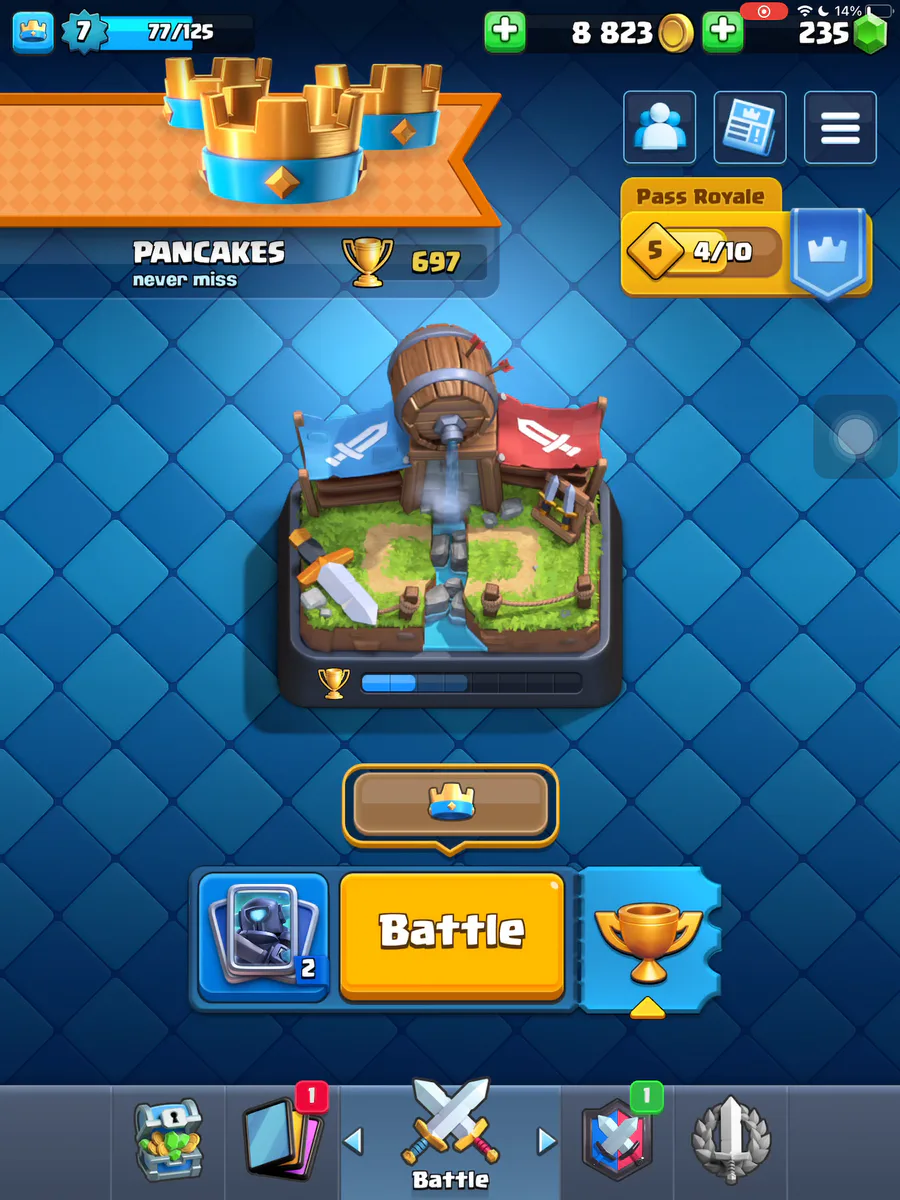Switch to the Clan shield tab

(617, 1140)
